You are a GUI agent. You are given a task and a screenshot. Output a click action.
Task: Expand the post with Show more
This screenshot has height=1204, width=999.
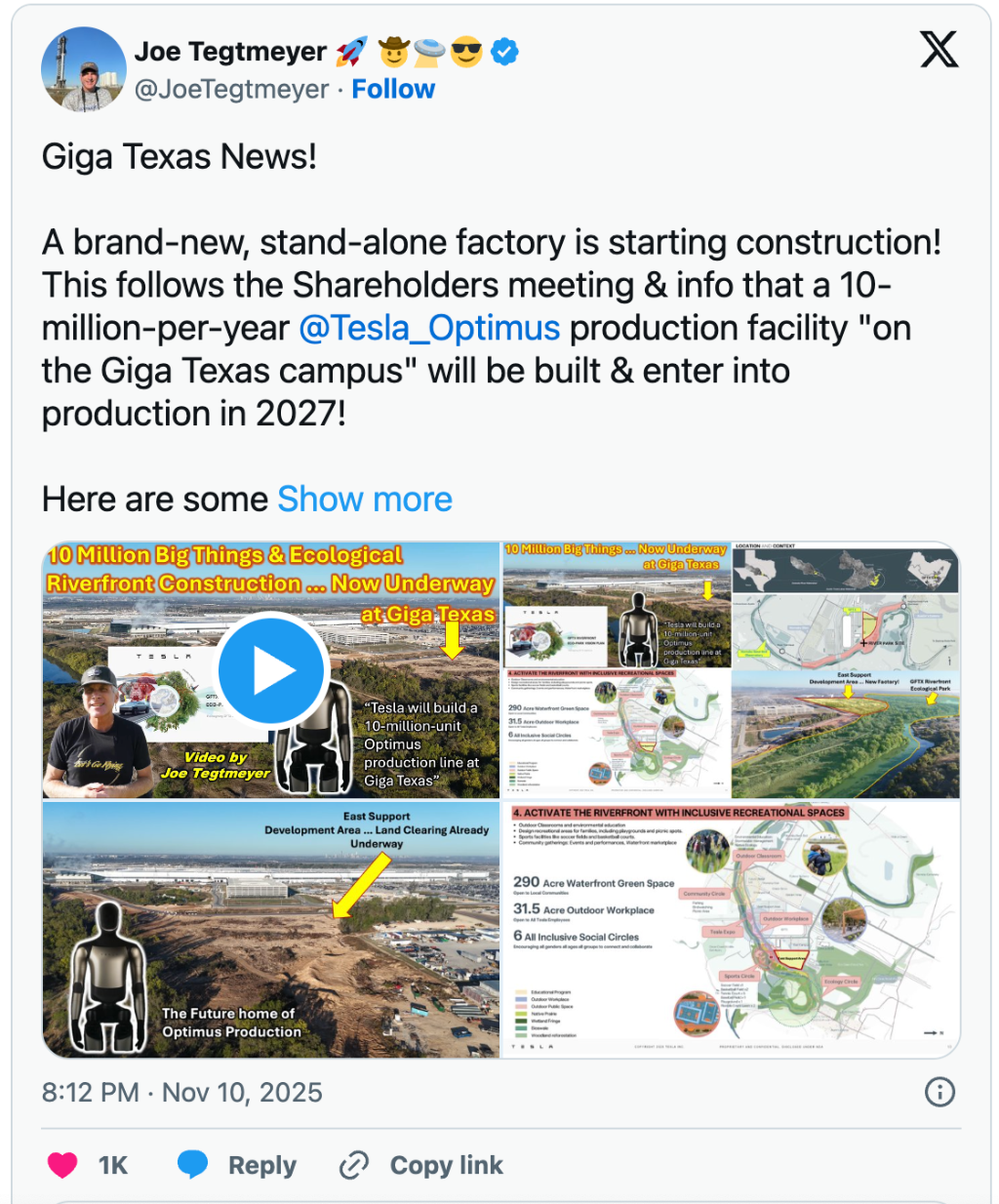point(365,499)
